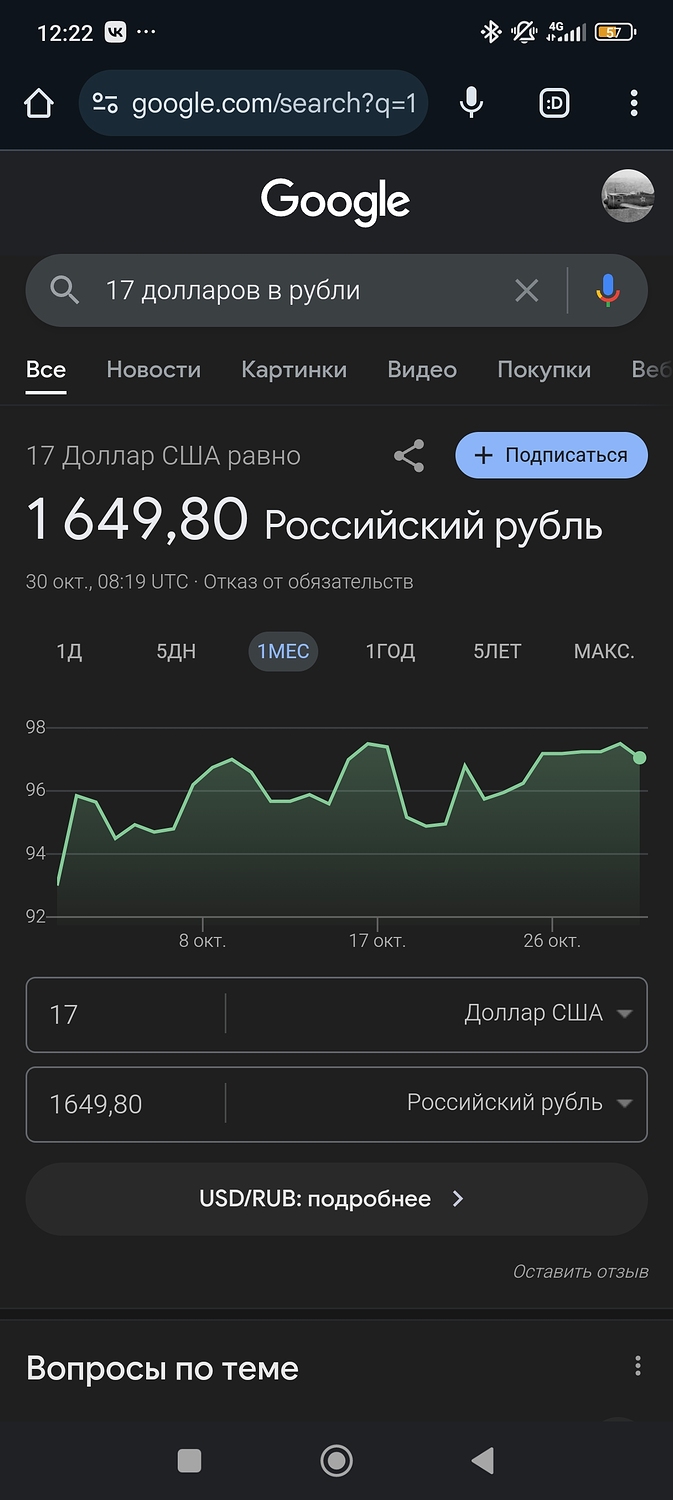Image resolution: width=673 pixels, height=1500 pixels.
Task: Start voice search from the browser toolbar
Action: 471,103
